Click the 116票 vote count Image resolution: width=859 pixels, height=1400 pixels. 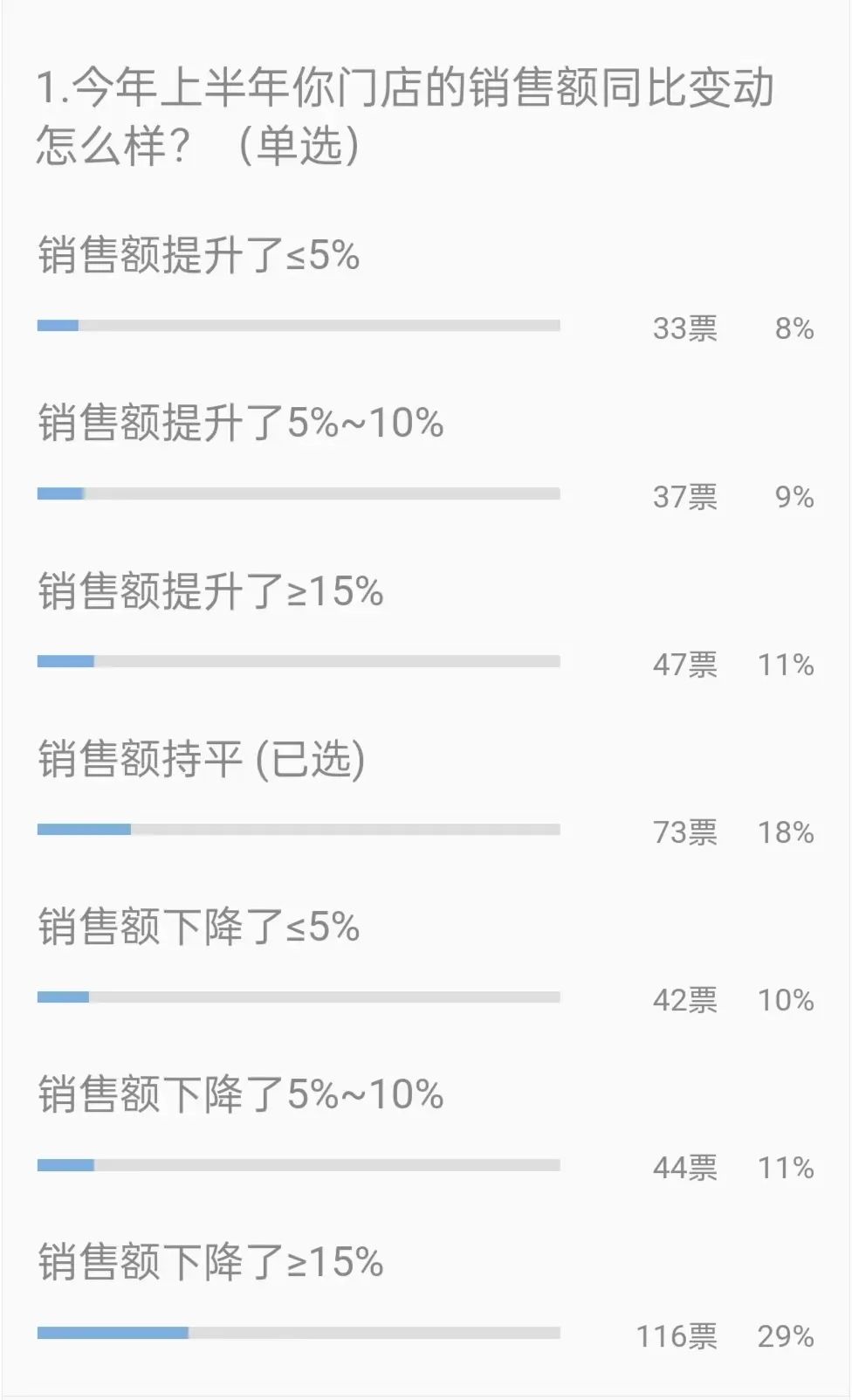click(682, 1334)
